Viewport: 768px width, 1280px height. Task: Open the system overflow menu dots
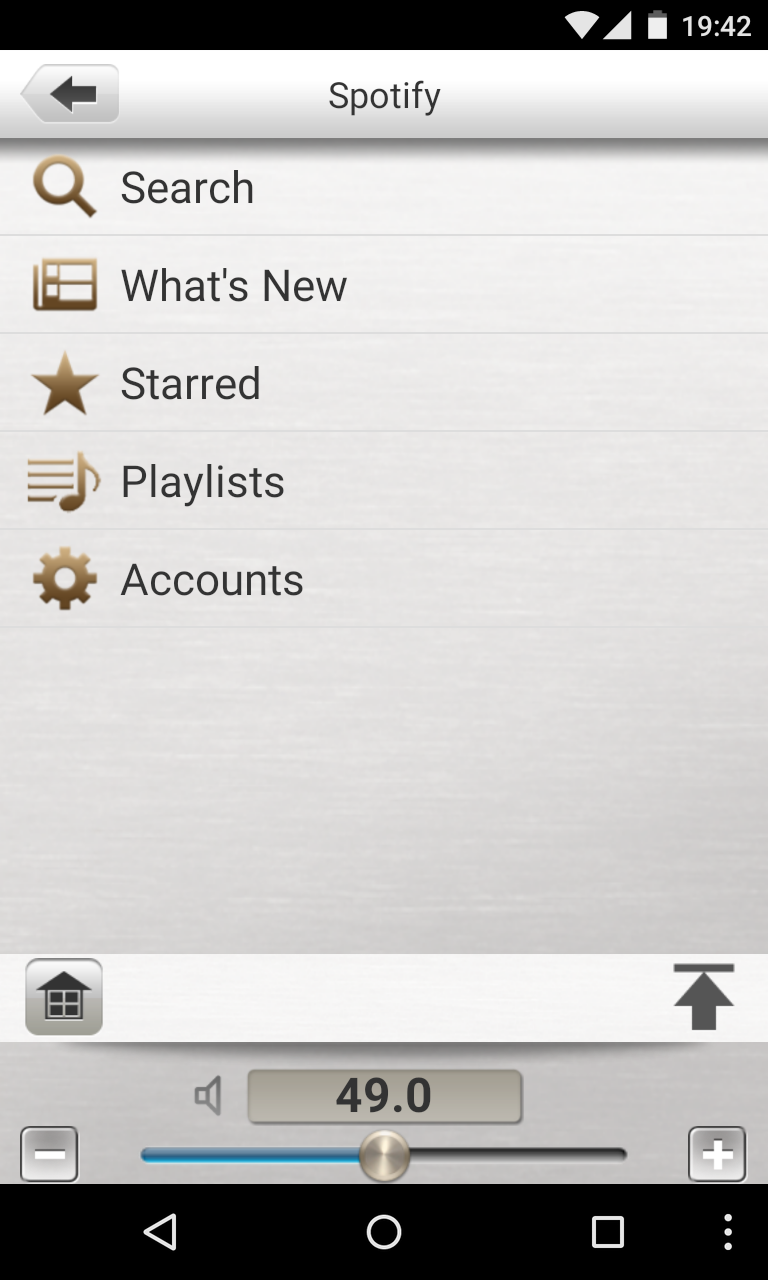728,1232
